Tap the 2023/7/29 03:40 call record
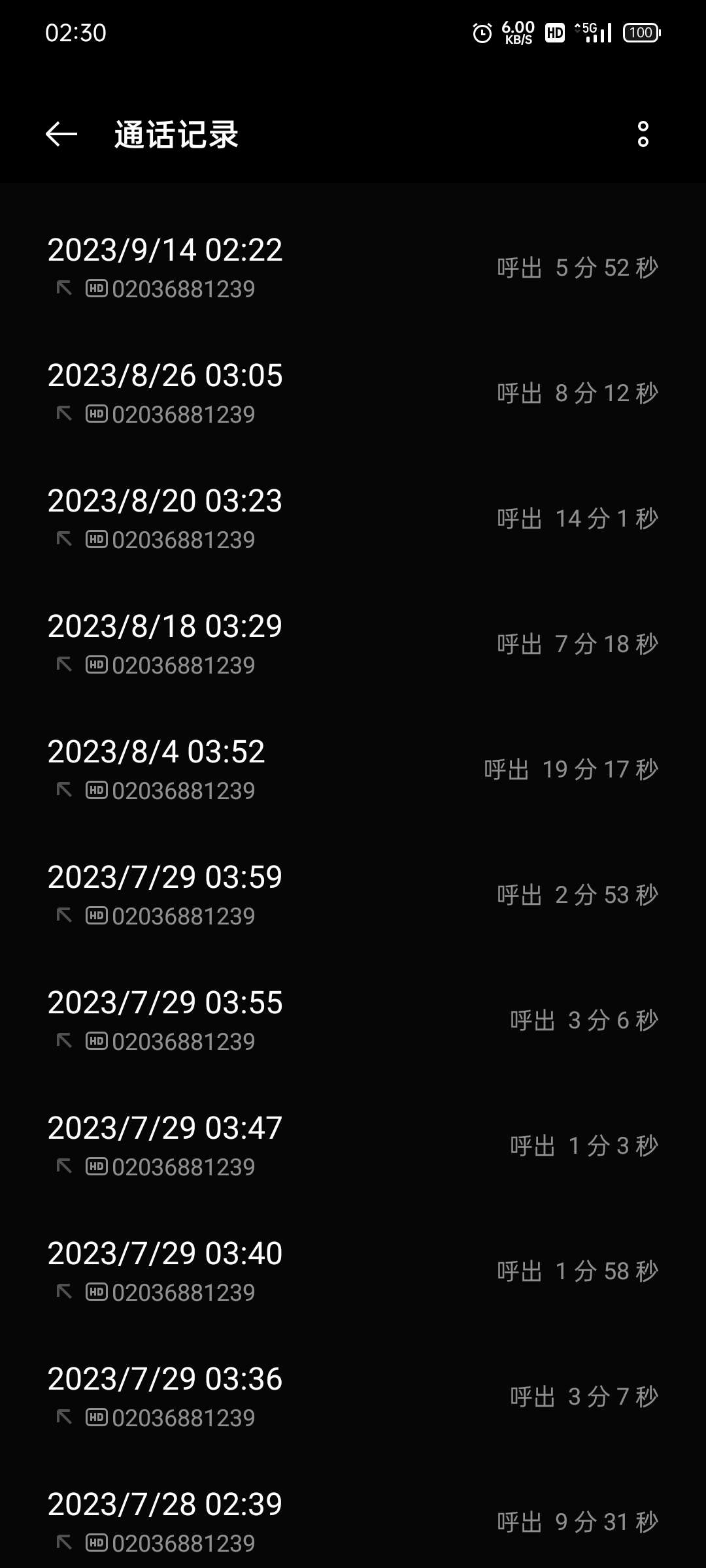Screen dimensions: 706x1568 353,1271
